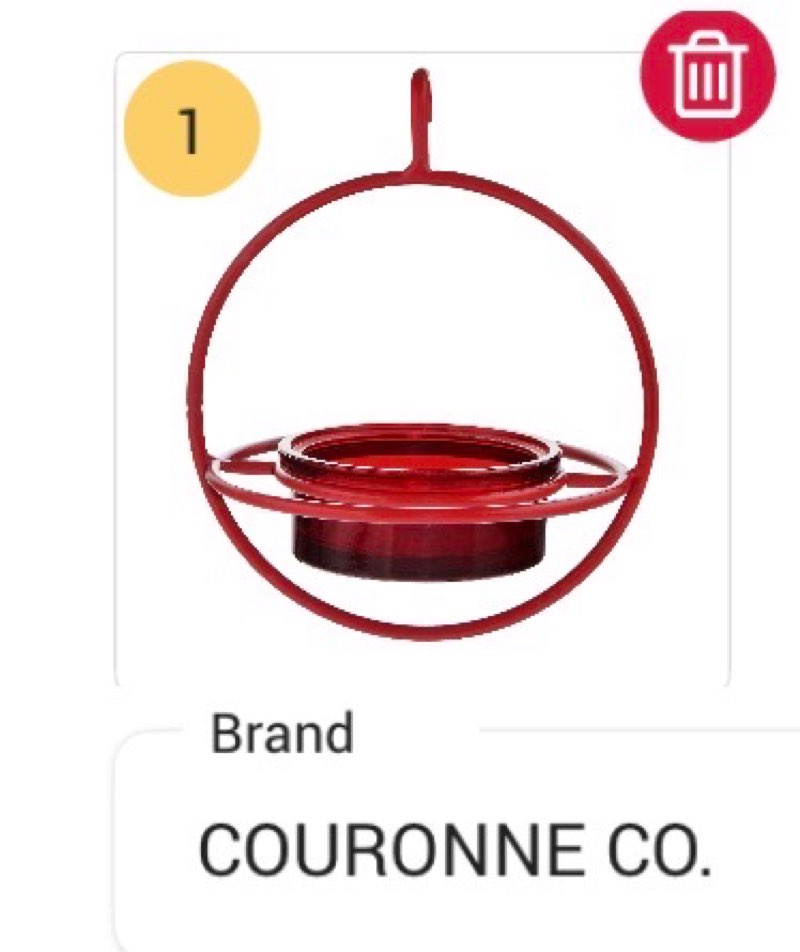800x952 pixels.
Task: Edit the Brand field showing COURONNE CO.
Action: coord(455,851)
